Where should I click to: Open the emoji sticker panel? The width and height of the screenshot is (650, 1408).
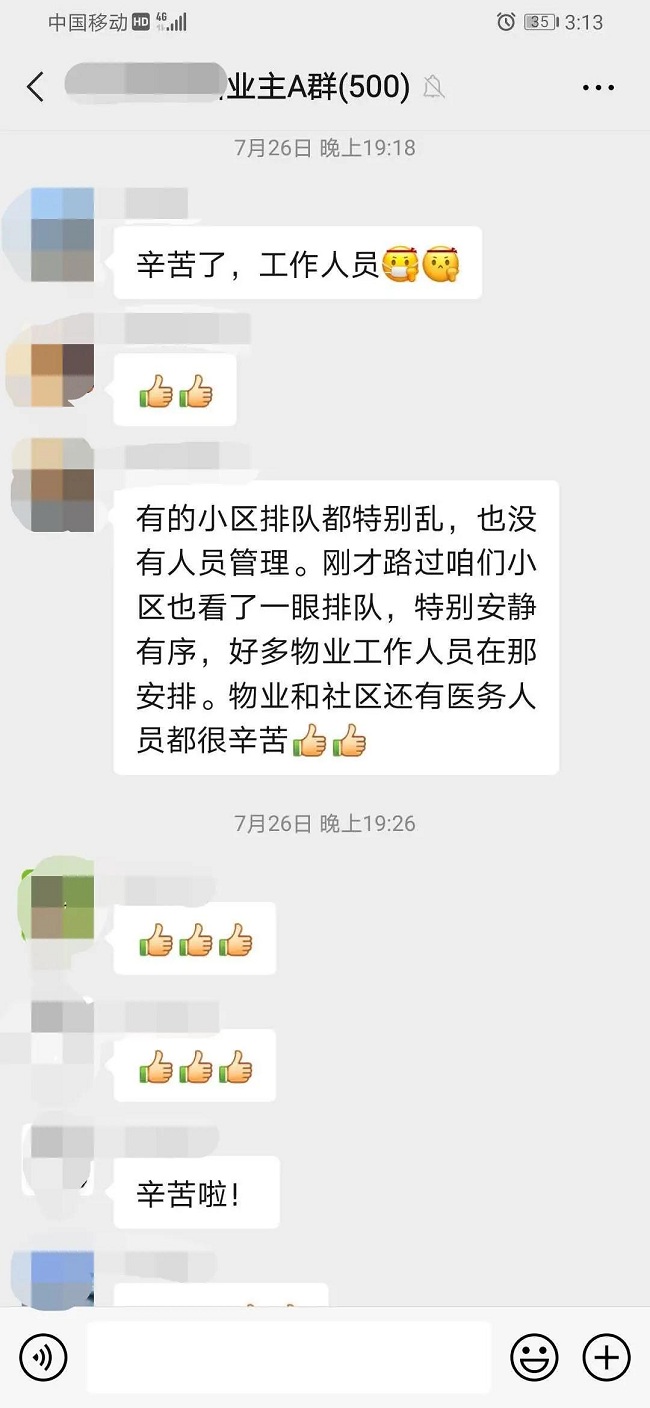tap(534, 1357)
